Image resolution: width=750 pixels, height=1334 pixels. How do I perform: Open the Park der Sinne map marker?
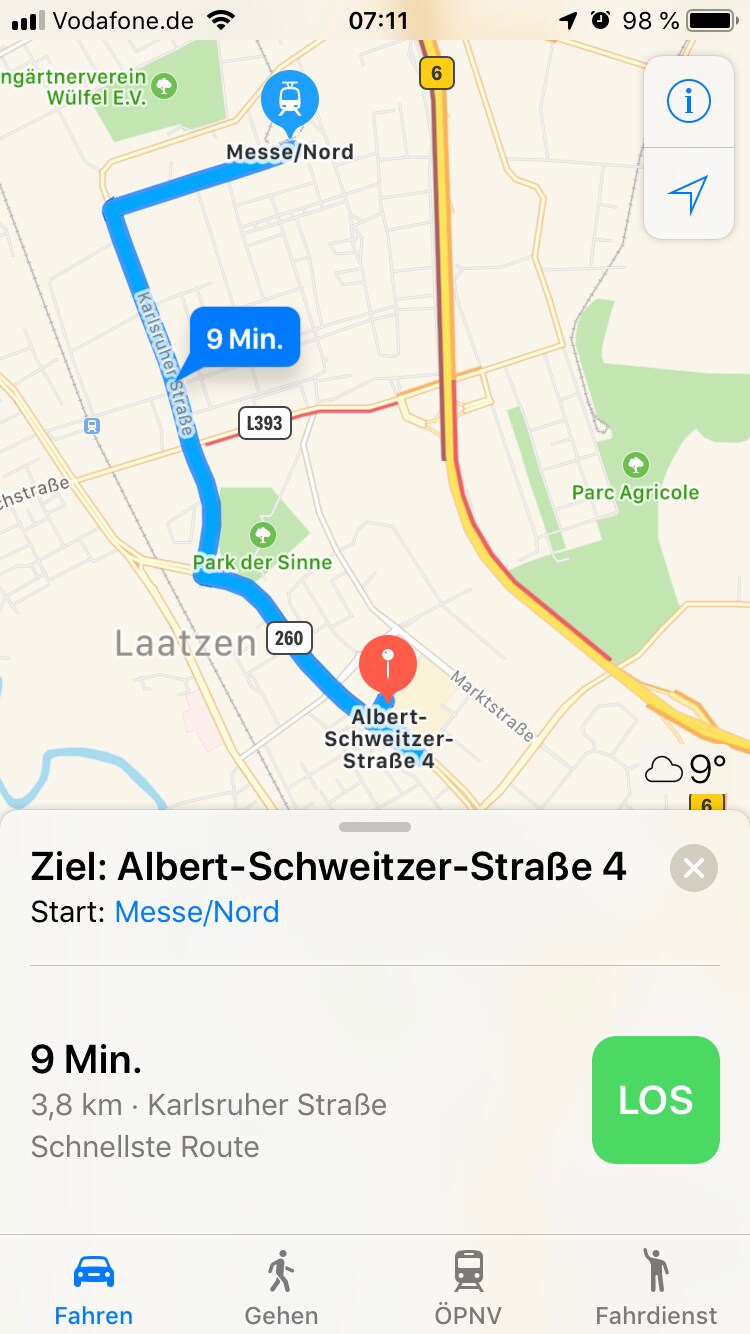click(263, 533)
